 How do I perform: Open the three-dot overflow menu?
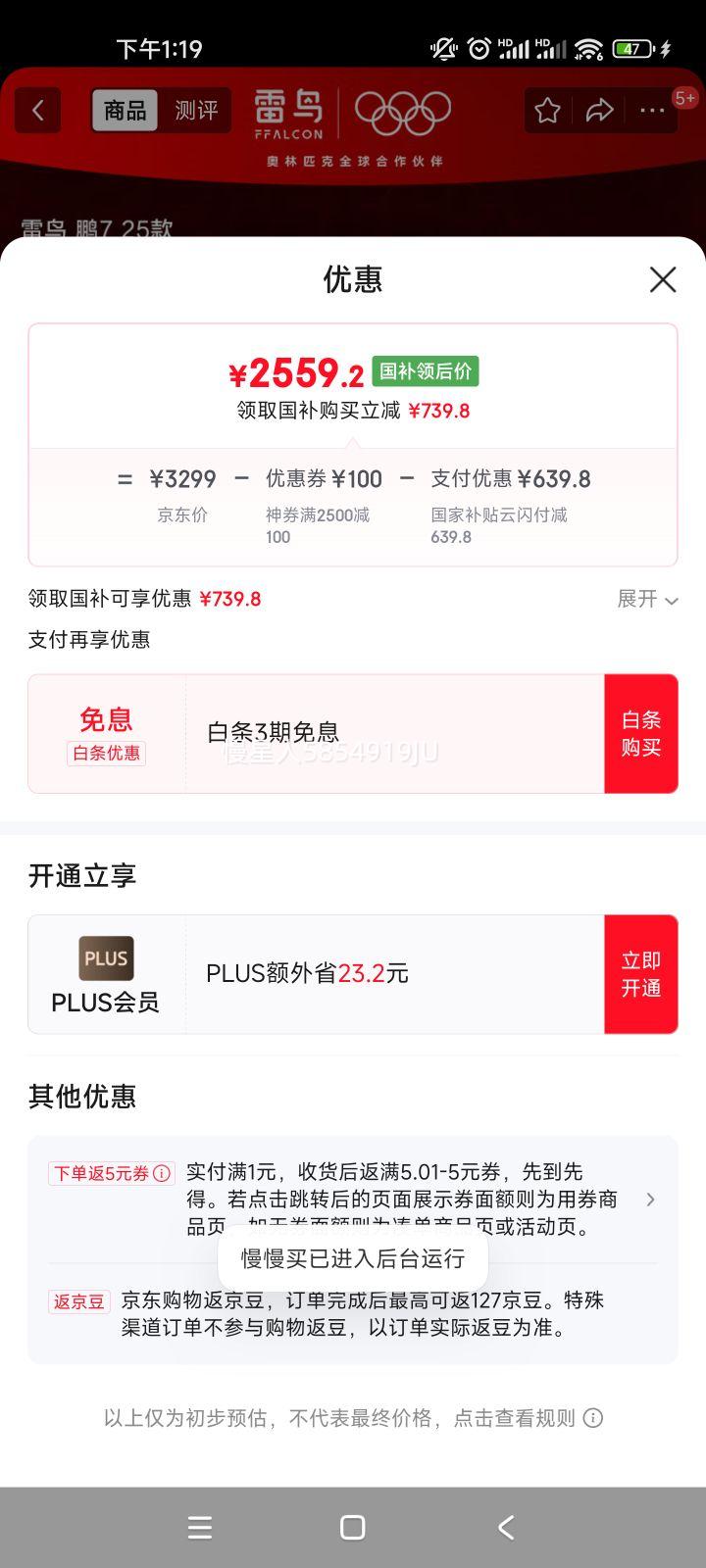pyautogui.click(x=652, y=111)
